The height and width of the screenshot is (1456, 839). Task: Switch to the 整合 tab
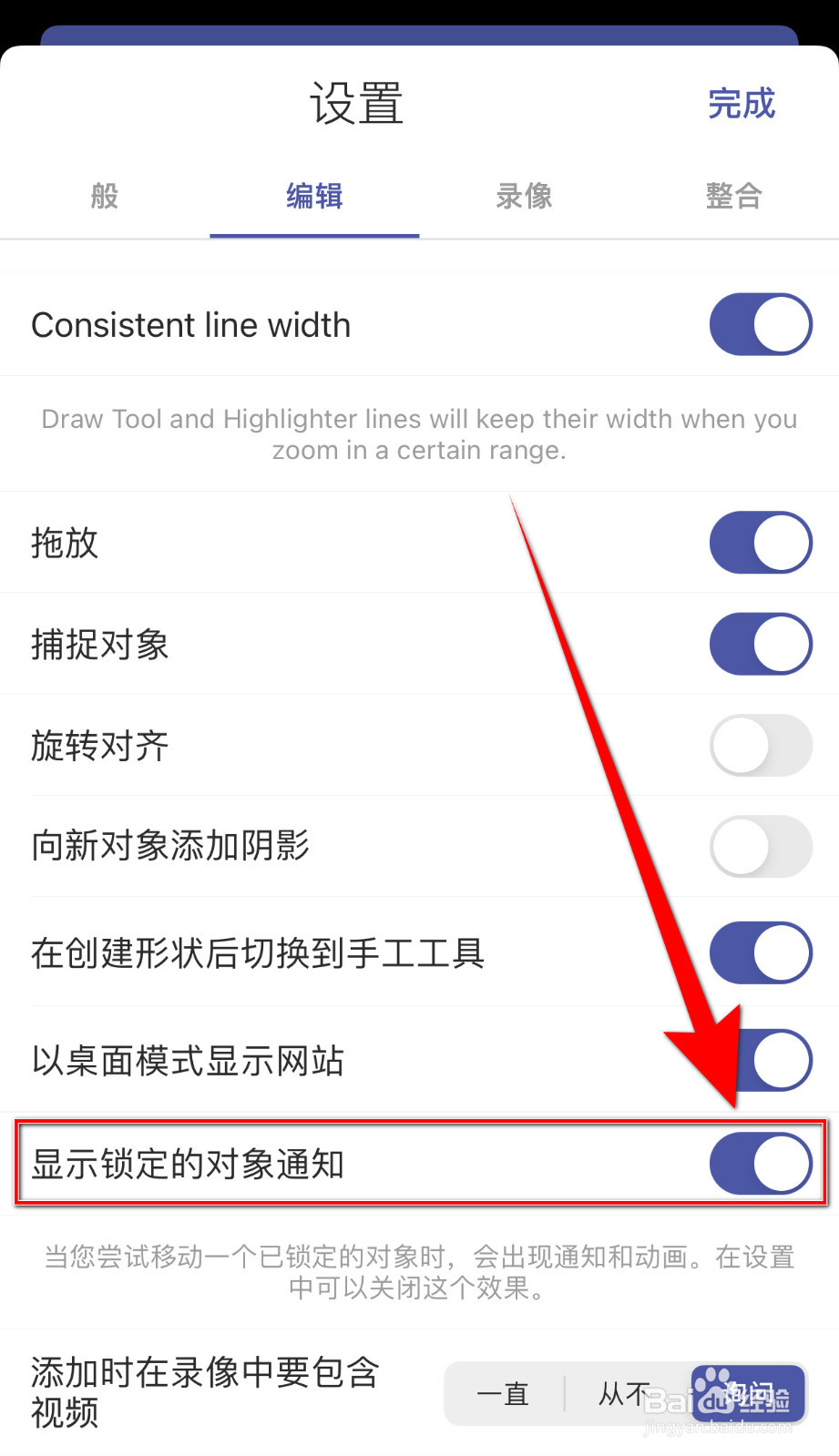(734, 197)
